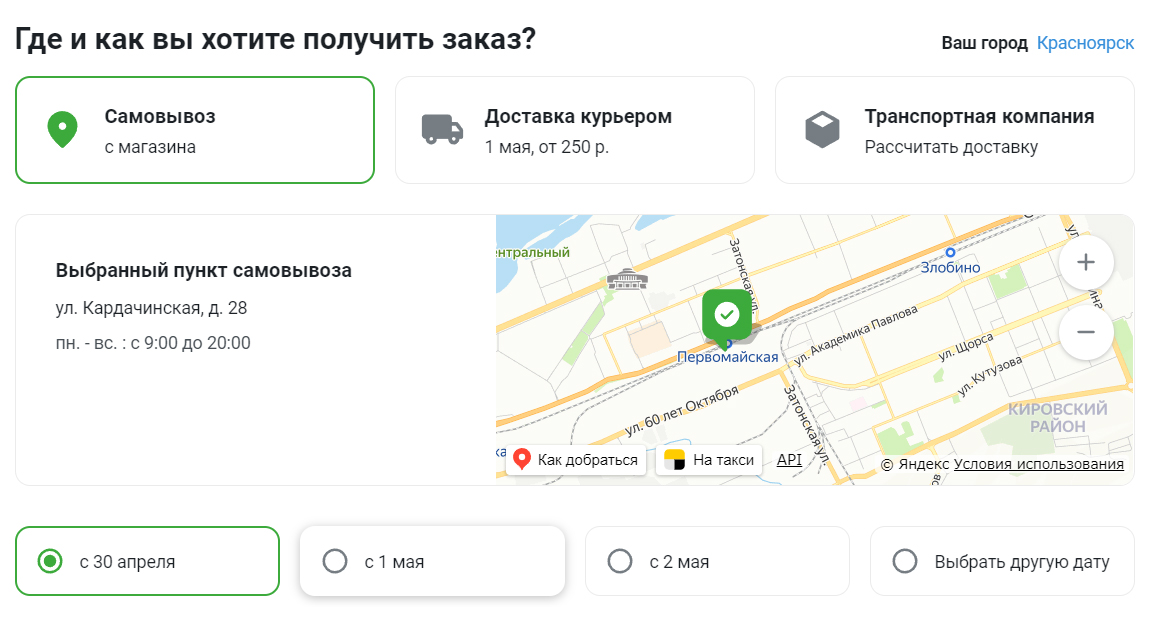Choose the с 2 мая date
This screenshot has height=618, width=1157.
[x=717, y=561]
